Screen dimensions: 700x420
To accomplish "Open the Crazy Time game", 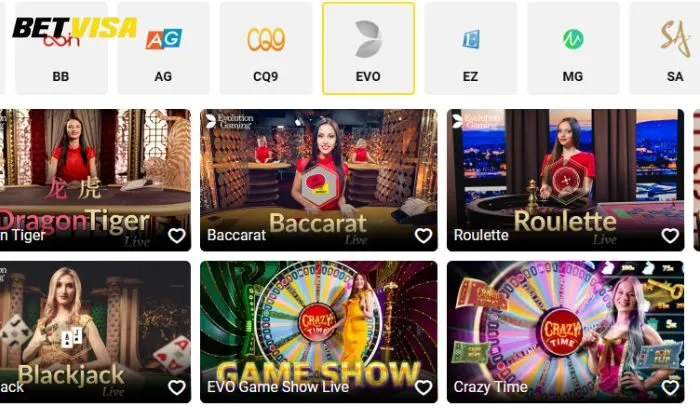I will tap(564, 325).
